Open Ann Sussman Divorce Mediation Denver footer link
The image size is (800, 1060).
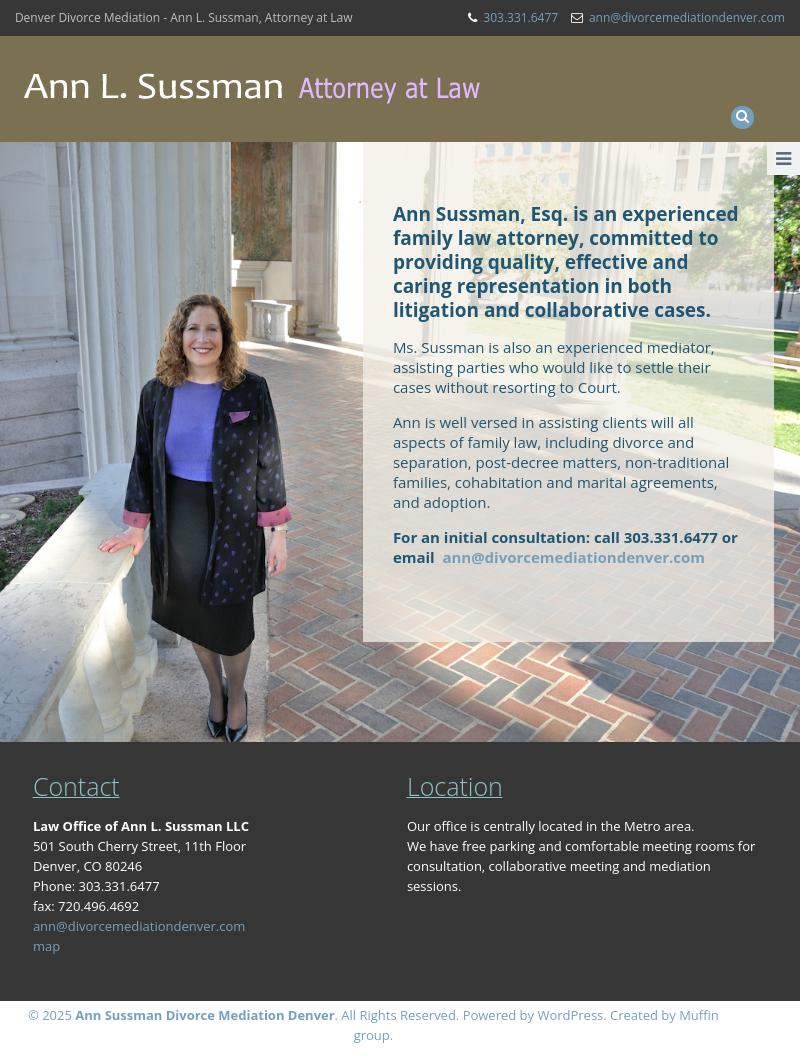(205, 1015)
